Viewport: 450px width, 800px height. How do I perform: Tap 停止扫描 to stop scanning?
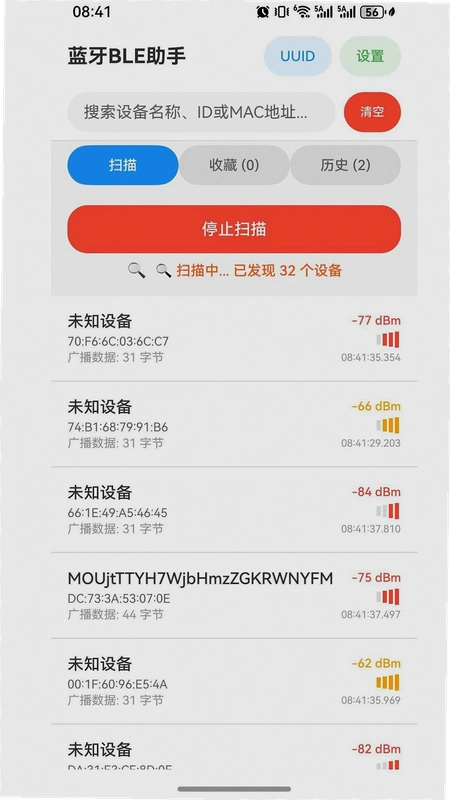[x=234, y=229]
